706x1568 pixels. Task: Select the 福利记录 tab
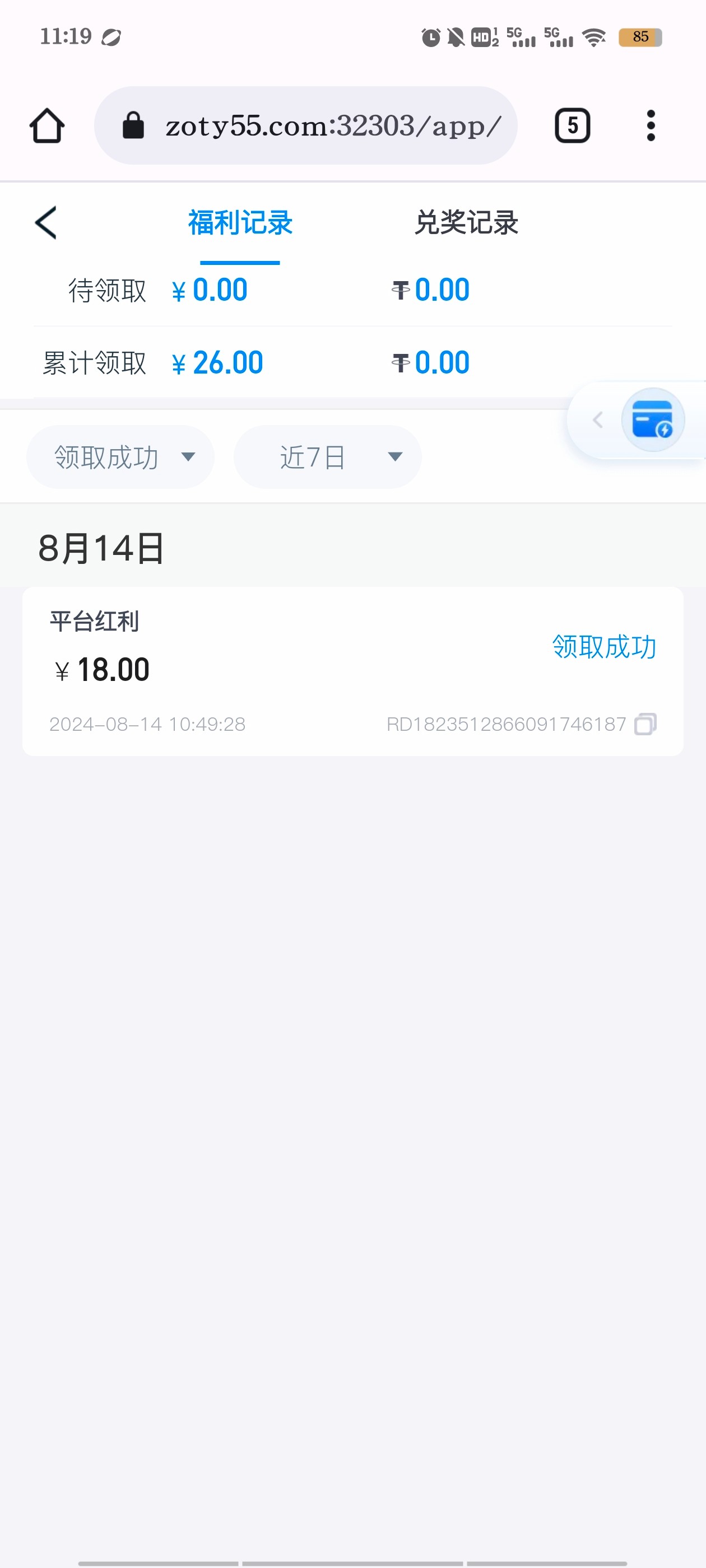[x=240, y=223]
